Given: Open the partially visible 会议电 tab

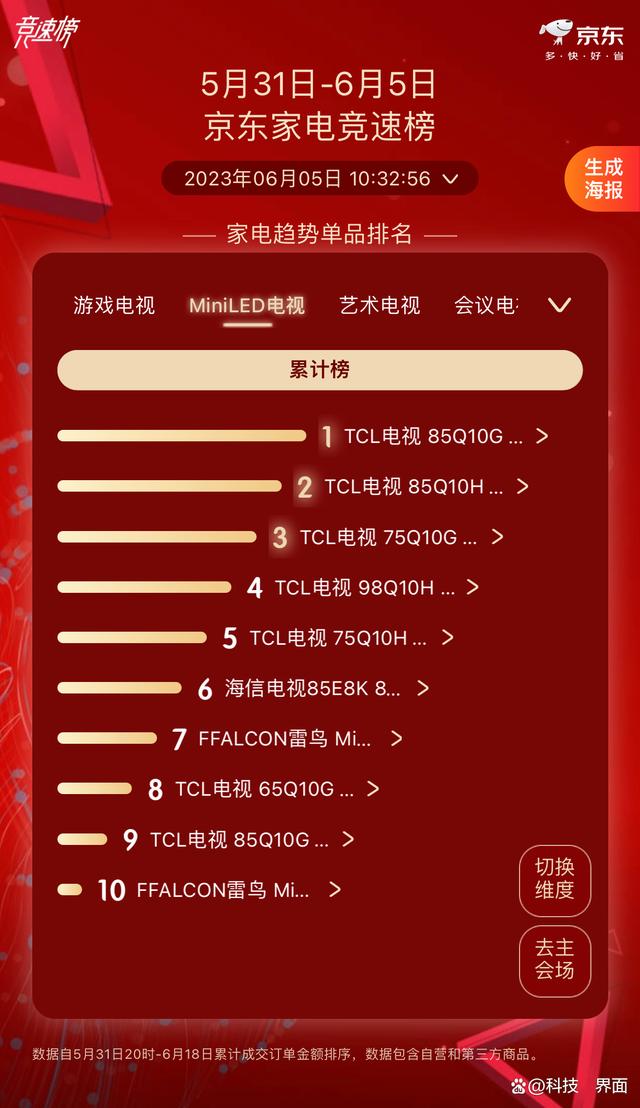Looking at the screenshot, I should [x=486, y=305].
